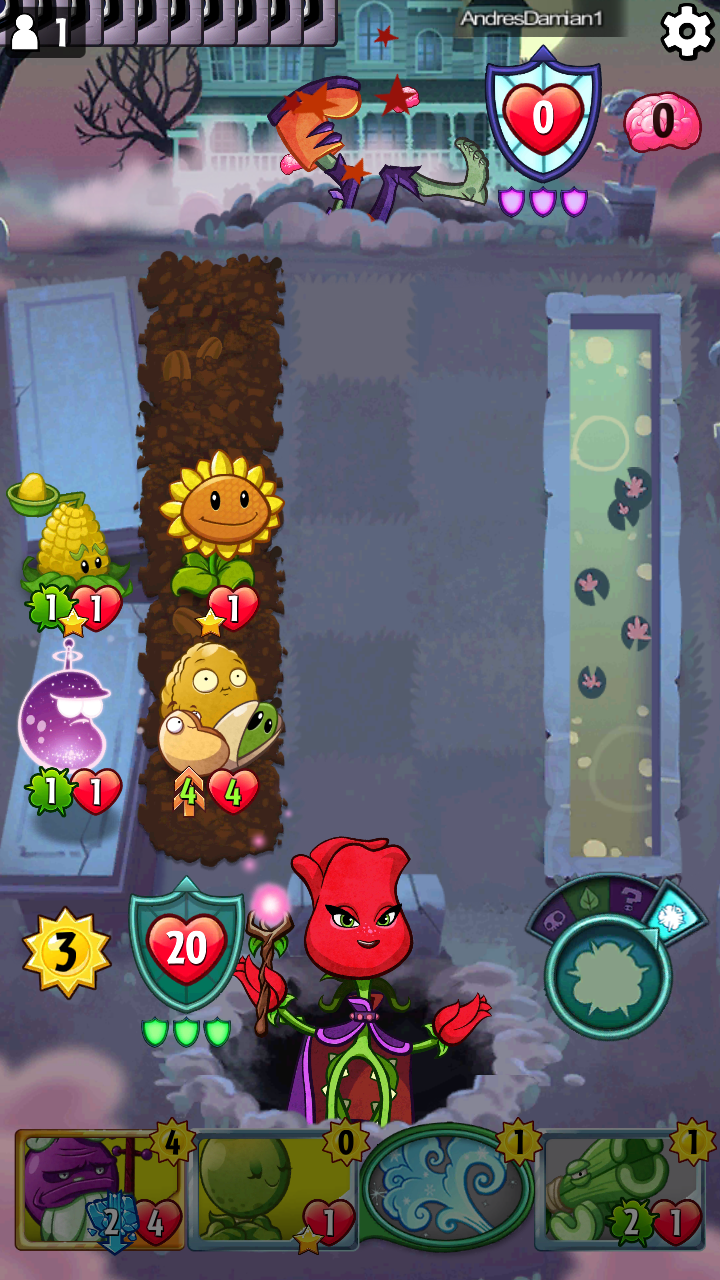
Task: Select the 1-cost green plant card
Action: [x=622, y=1190]
